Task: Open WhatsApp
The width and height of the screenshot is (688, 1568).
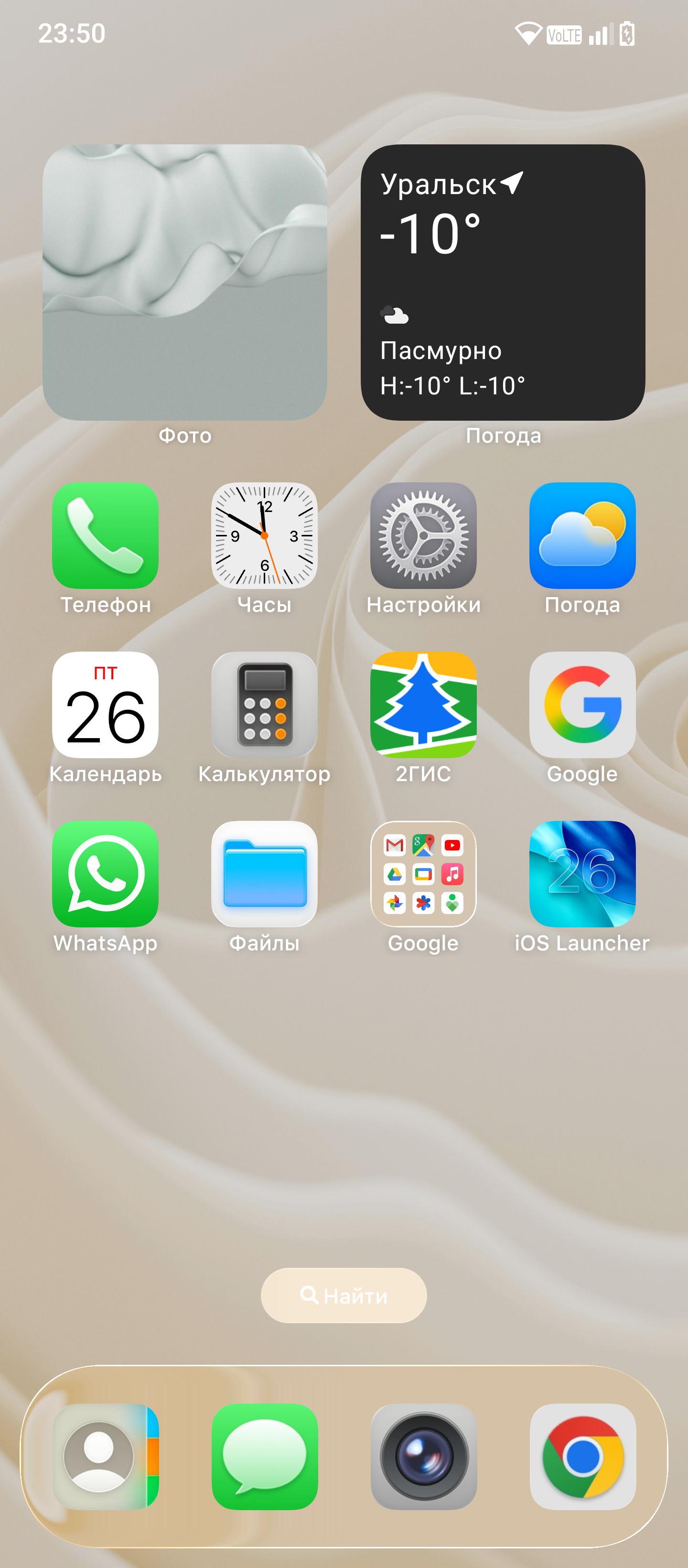Action: pyautogui.click(x=105, y=873)
